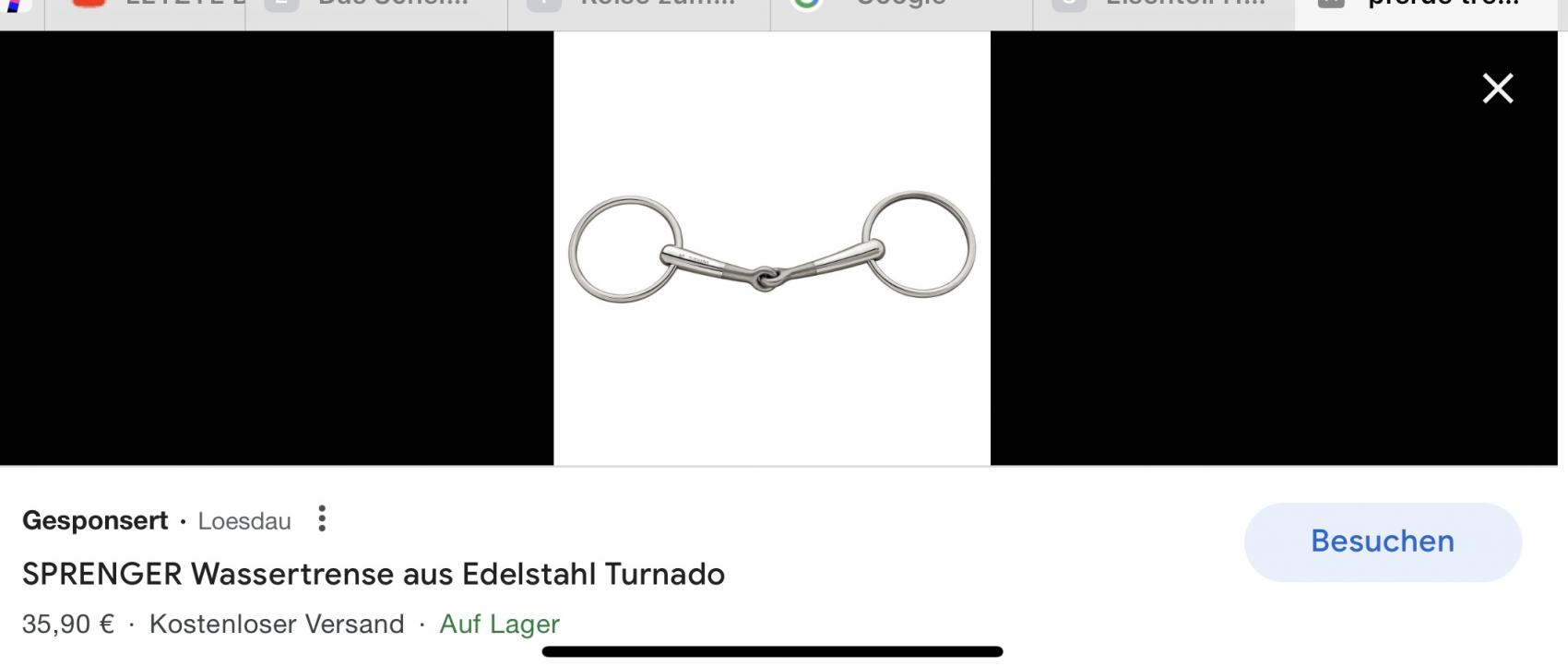
Task: Tap the Besuchen button
Action: click(x=1382, y=541)
